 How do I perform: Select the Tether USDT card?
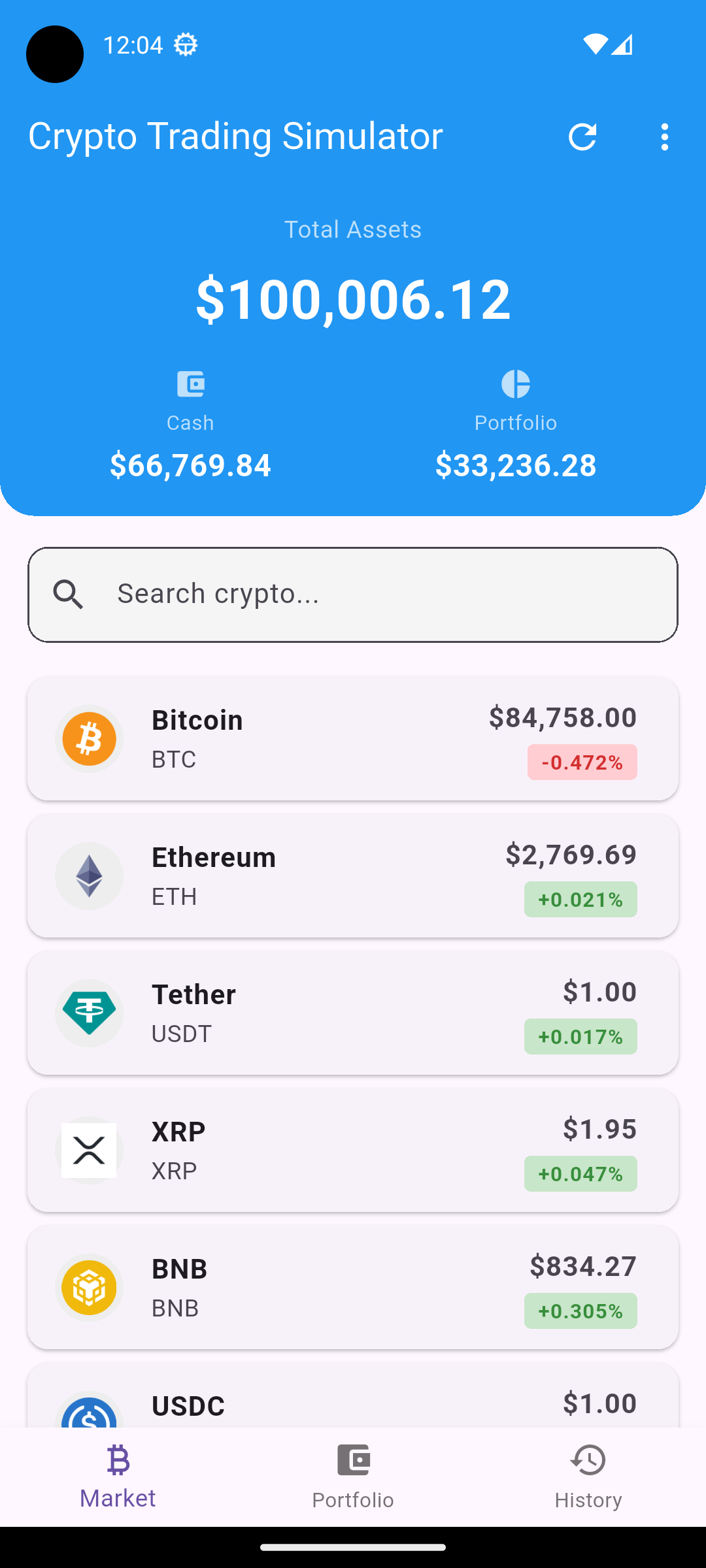(353, 1013)
